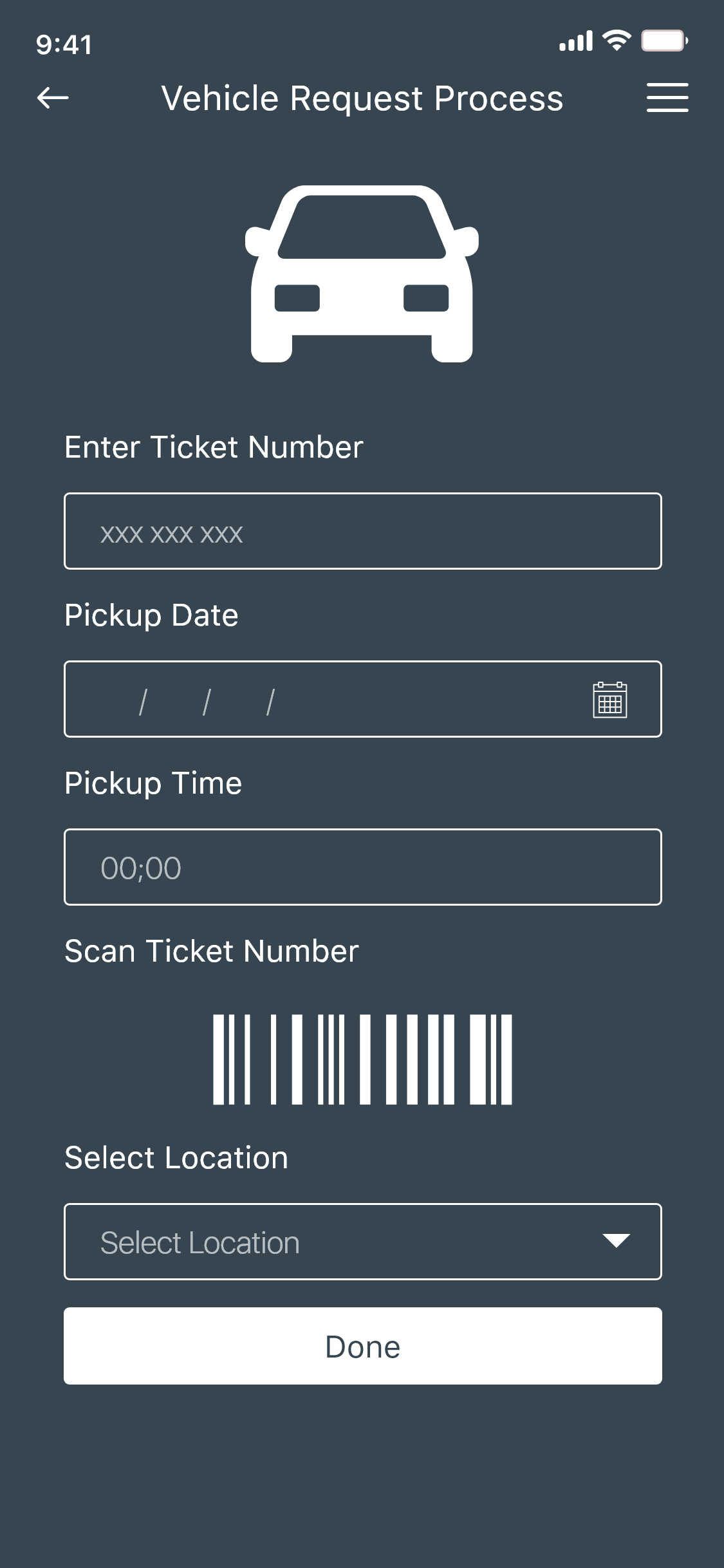Expand the Select Location dropdown
The image size is (724, 1568).
363,1242
